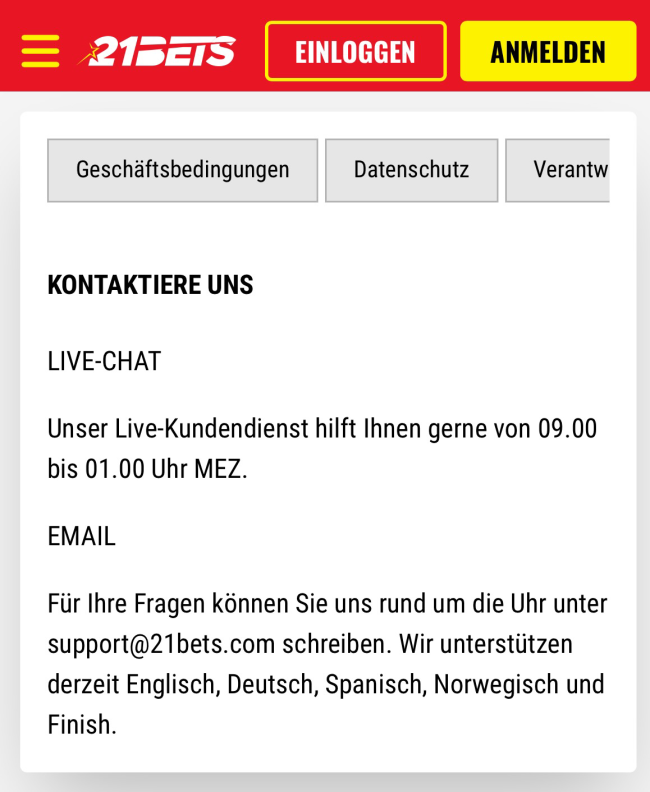650x792 pixels.
Task: Switch to the Datenschutz tab
Action: point(411,170)
